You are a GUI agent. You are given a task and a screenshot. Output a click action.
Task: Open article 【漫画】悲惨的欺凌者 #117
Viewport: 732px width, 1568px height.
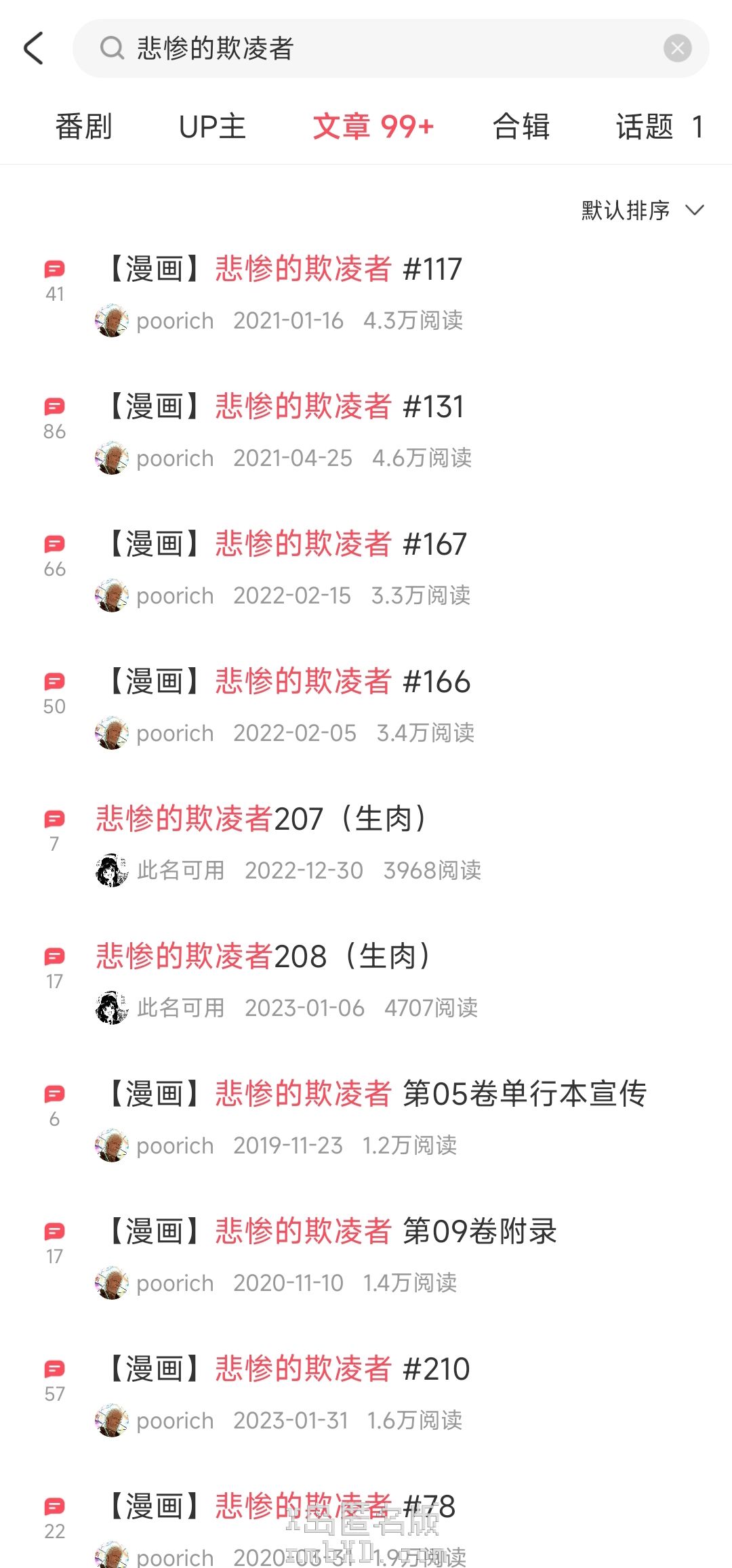(285, 269)
